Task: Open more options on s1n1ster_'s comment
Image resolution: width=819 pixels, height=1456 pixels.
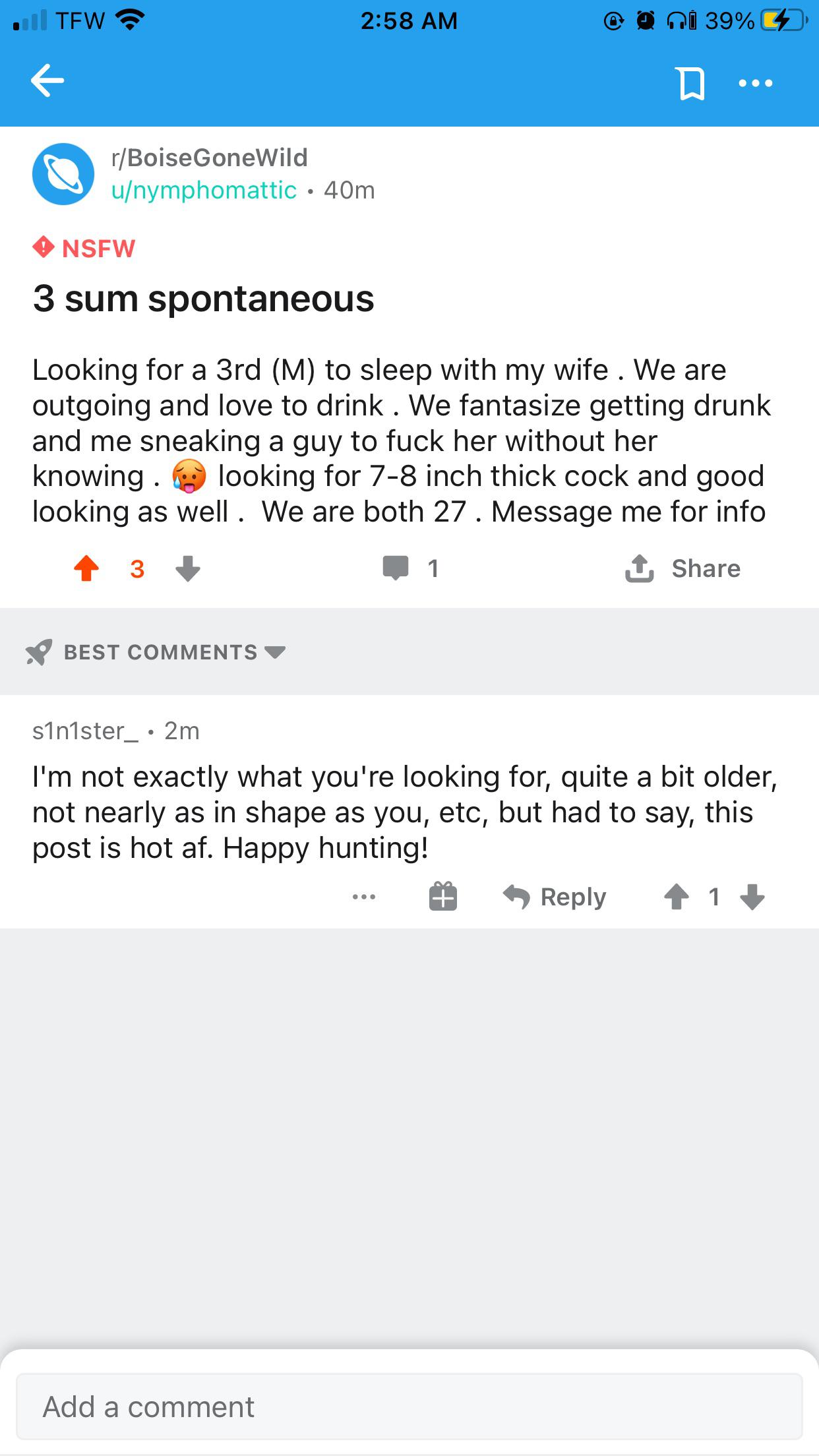Action: point(364,897)
